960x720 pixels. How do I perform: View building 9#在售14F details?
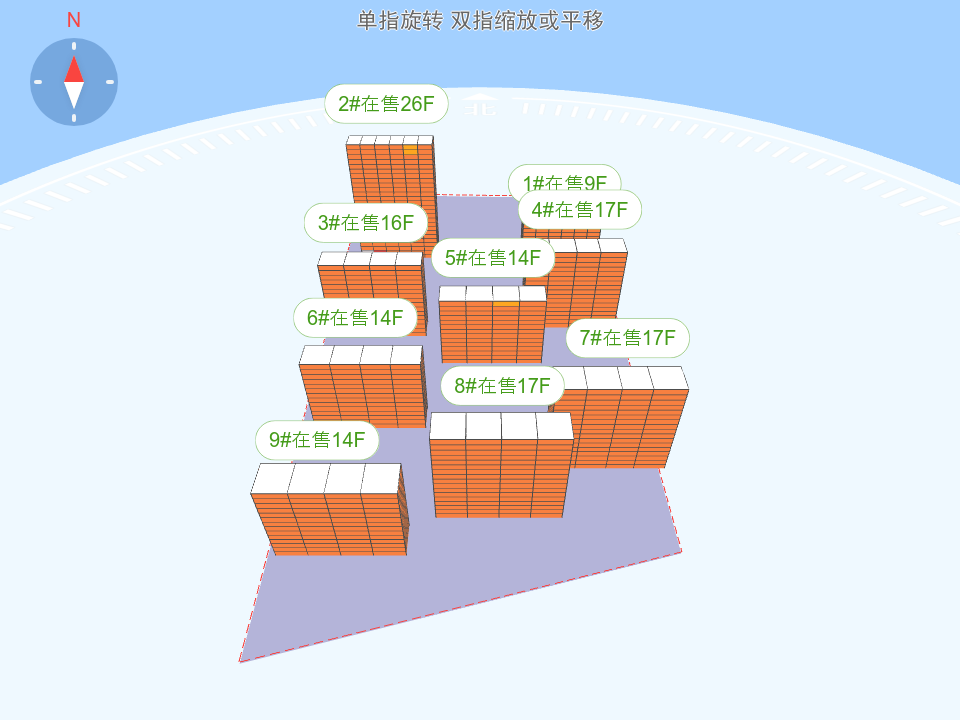[317, 439]
